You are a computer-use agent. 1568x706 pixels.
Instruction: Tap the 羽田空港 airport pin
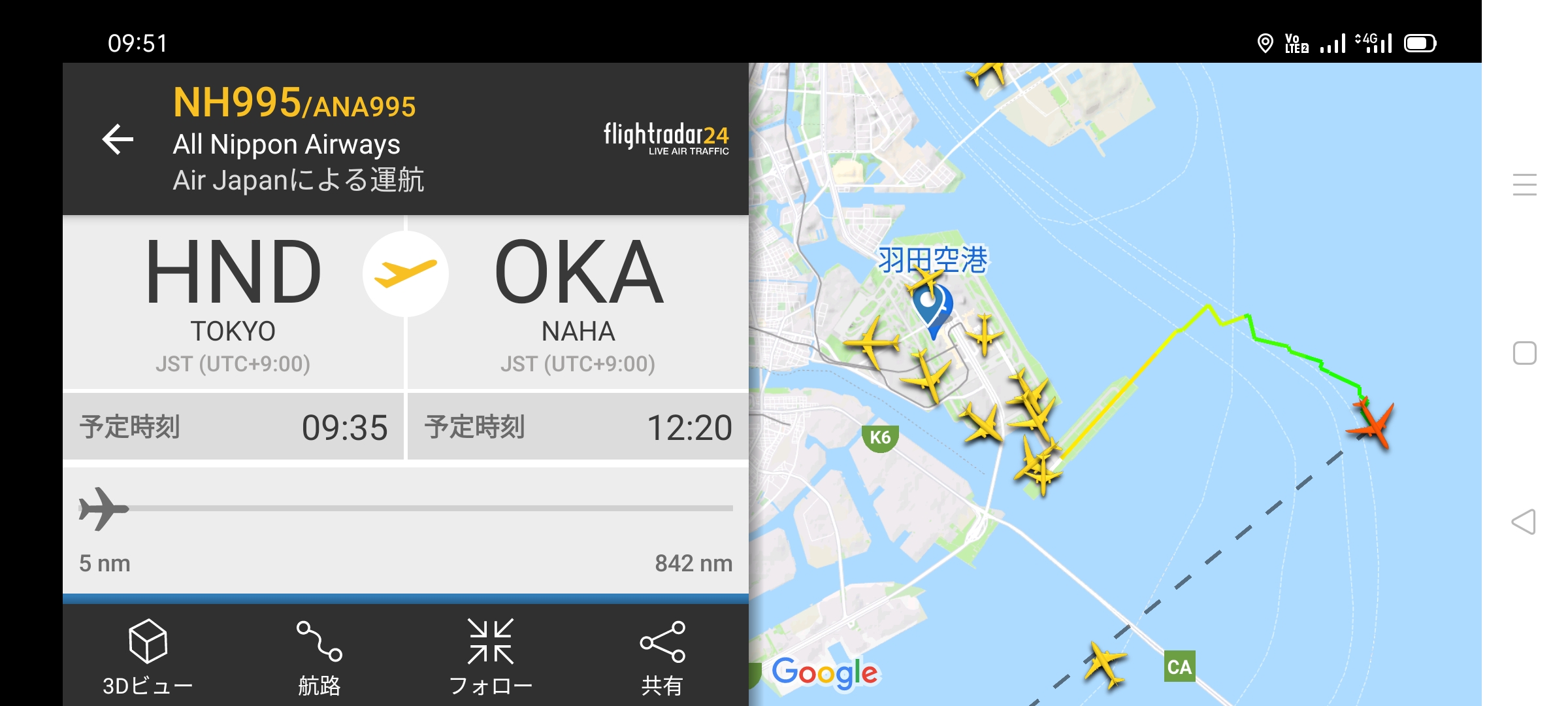tap(932, 307)
